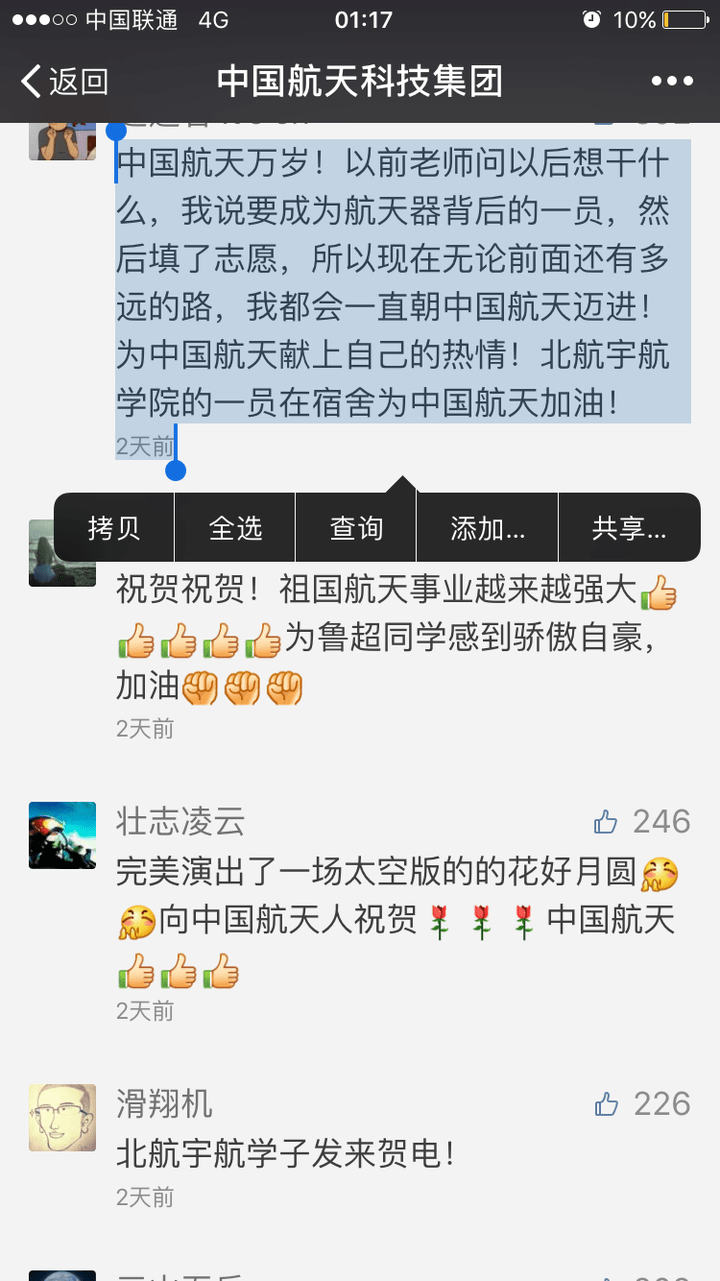This screenshot has height=1281, width=720.
Task: Open 滑翔机's profile avatar
Action: point(62,1117)
